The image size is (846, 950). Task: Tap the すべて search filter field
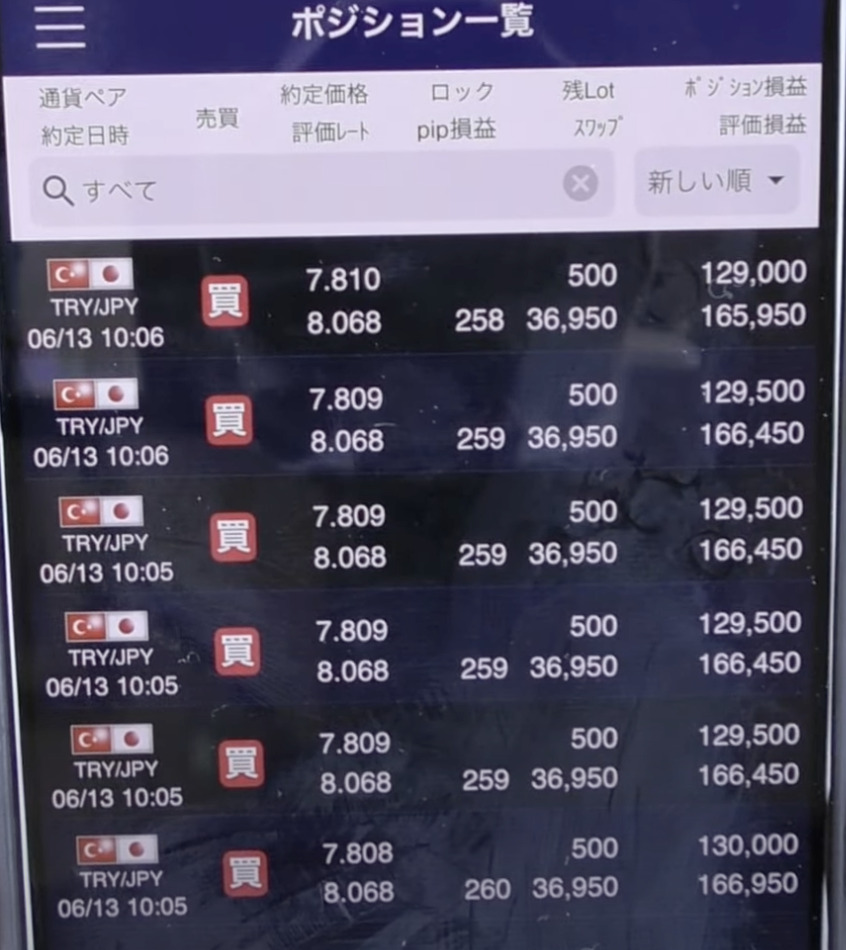(300, 187)
